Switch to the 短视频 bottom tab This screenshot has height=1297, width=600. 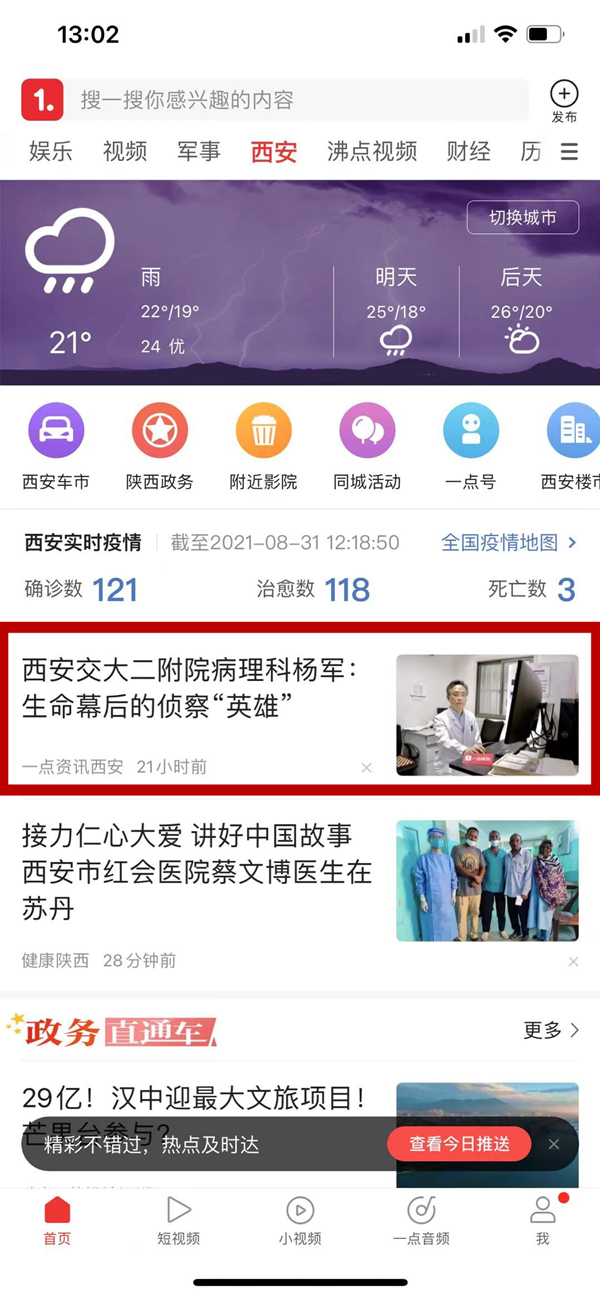tap(179, 1220)
